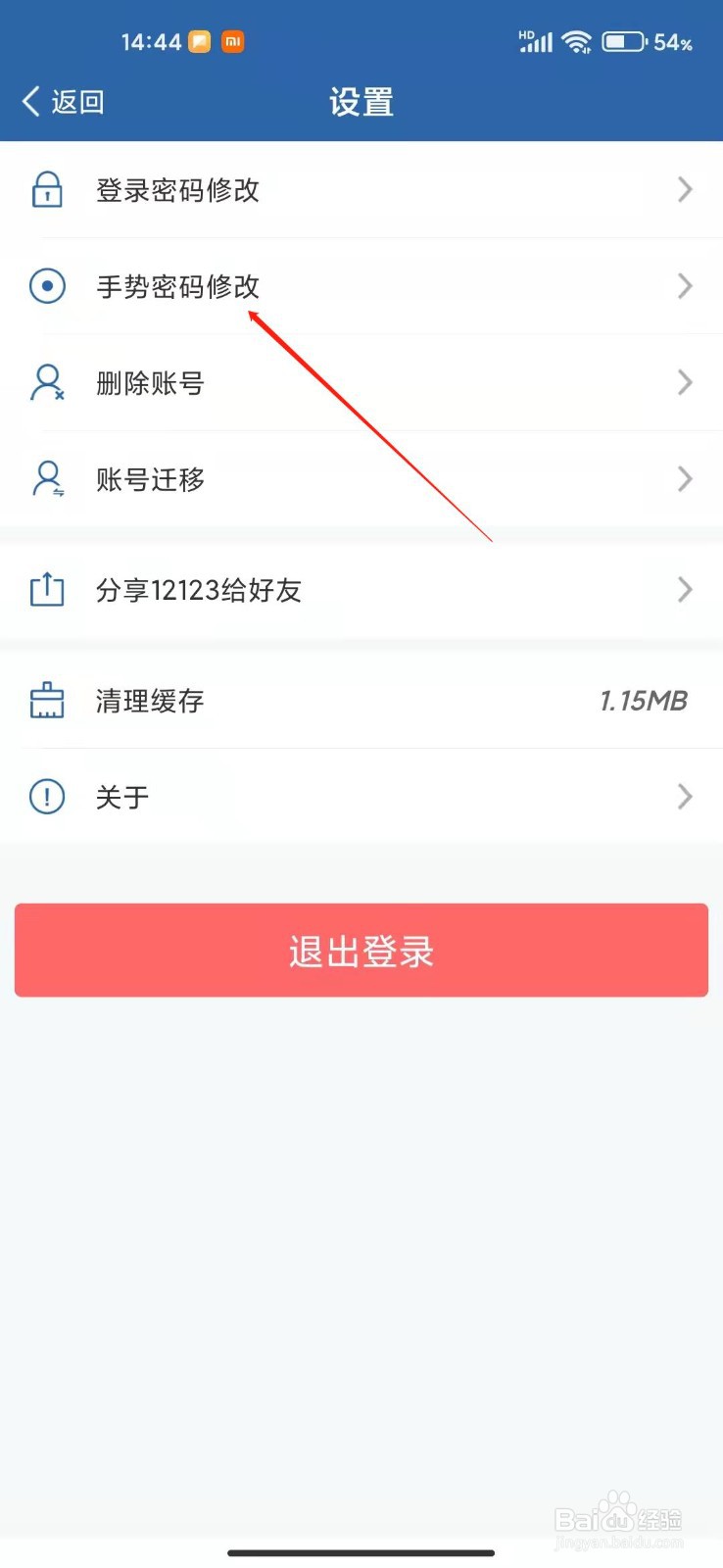The height and width of the screenshot is (1568, 723).
Task: Expand the 登录密码修改 row chevron
Action: 684,190
